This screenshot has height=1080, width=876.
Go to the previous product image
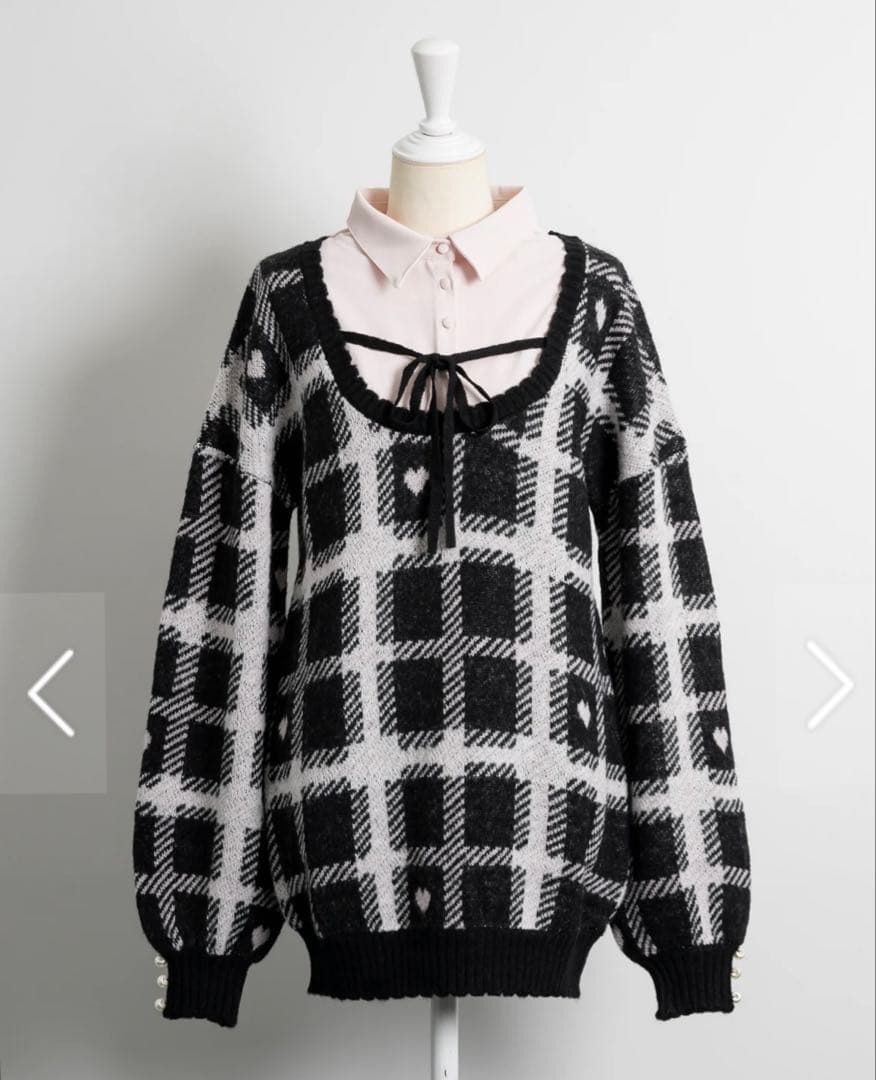point(51,693)
